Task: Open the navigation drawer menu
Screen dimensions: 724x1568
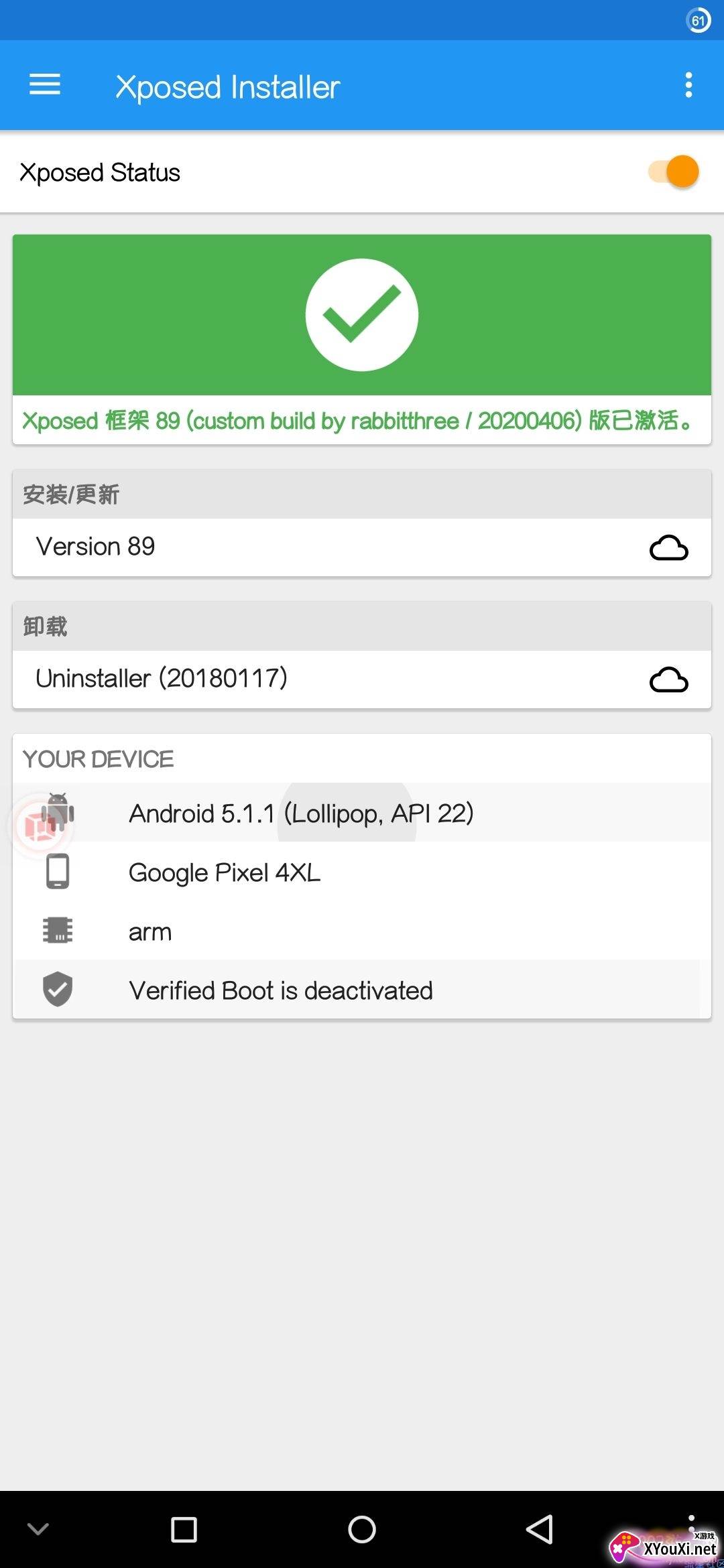Action: click(45, 85)
